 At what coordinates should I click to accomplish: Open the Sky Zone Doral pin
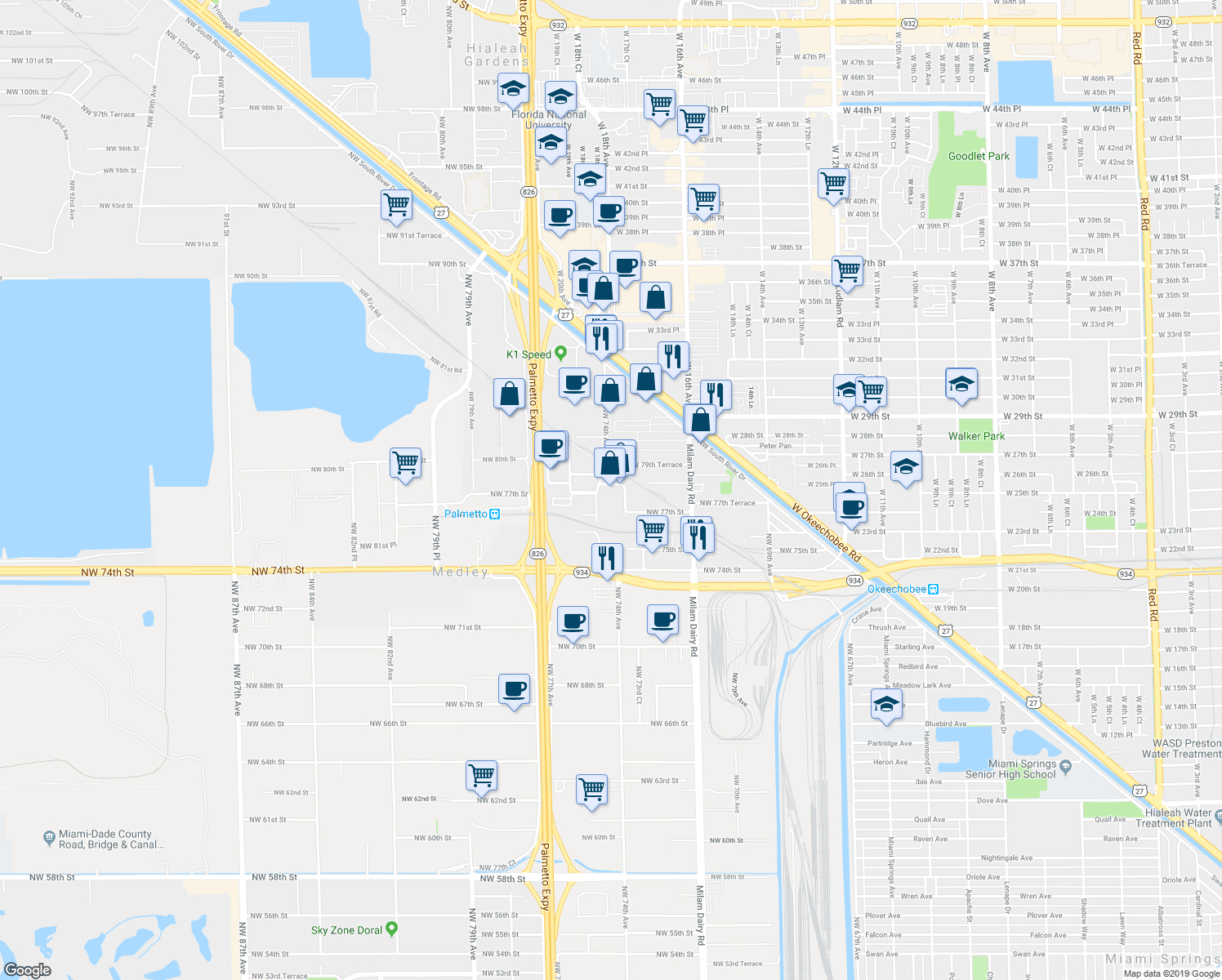pos(391,929)
